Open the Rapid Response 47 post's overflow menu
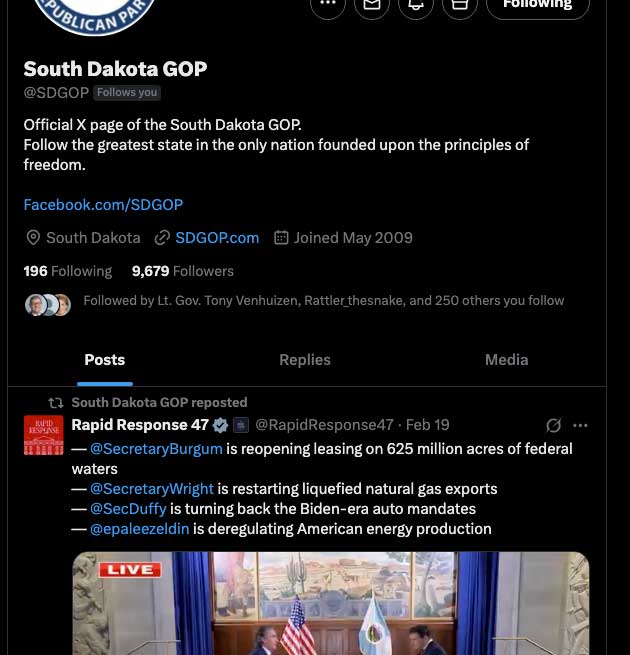The height and width of the screenshot is (655, 630). click(580, 425)
